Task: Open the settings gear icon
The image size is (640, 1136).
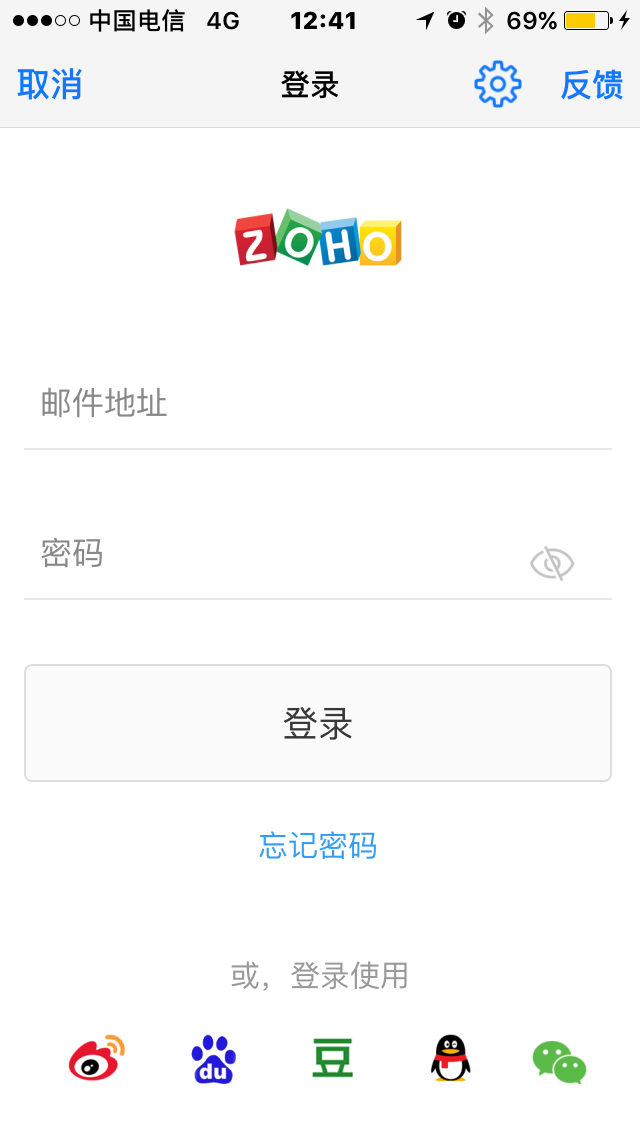Action: point(497,85)
